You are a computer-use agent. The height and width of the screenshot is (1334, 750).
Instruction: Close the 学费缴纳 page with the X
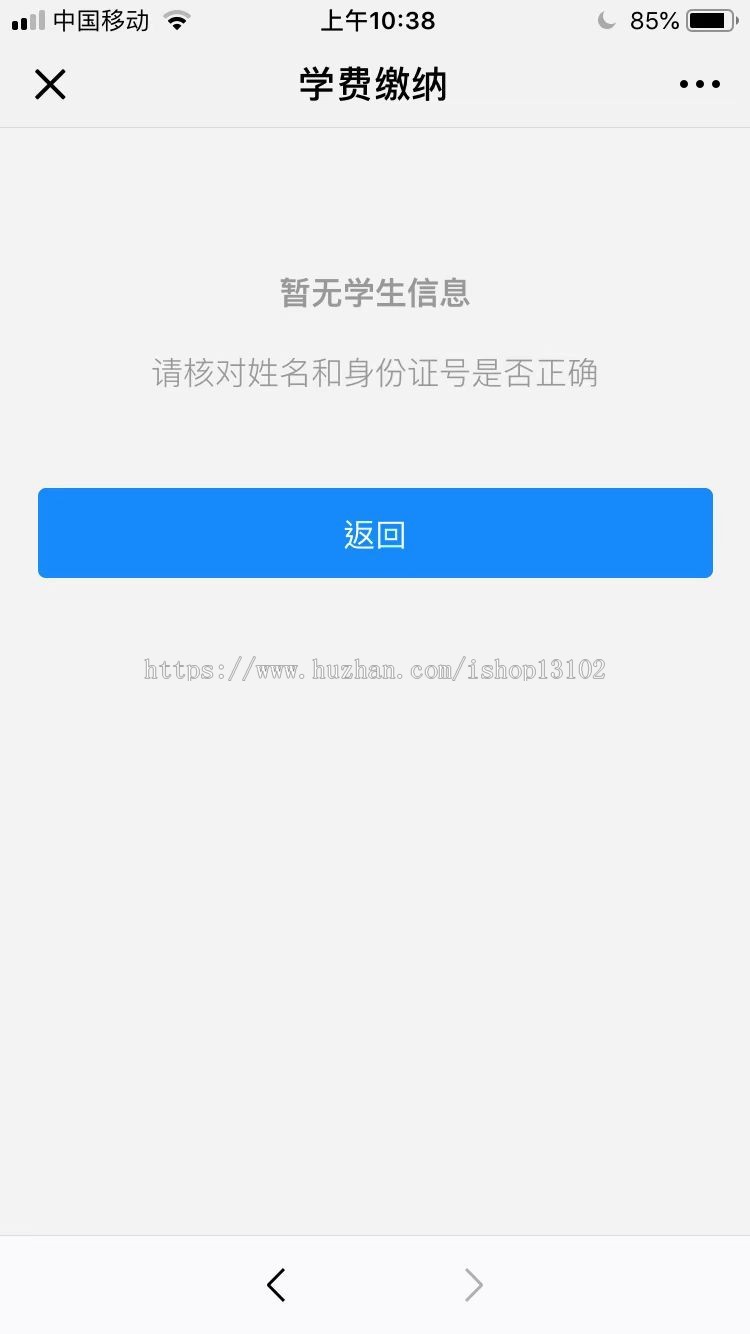coord(50,84)
